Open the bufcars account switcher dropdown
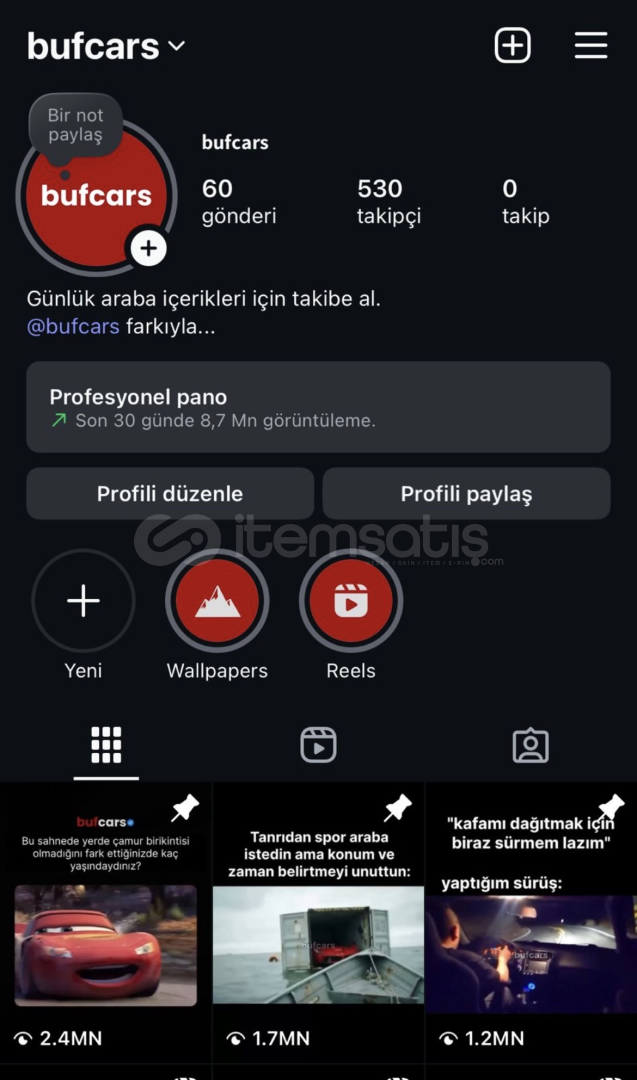Screen dimensions: 637x1080 point(106,46)
